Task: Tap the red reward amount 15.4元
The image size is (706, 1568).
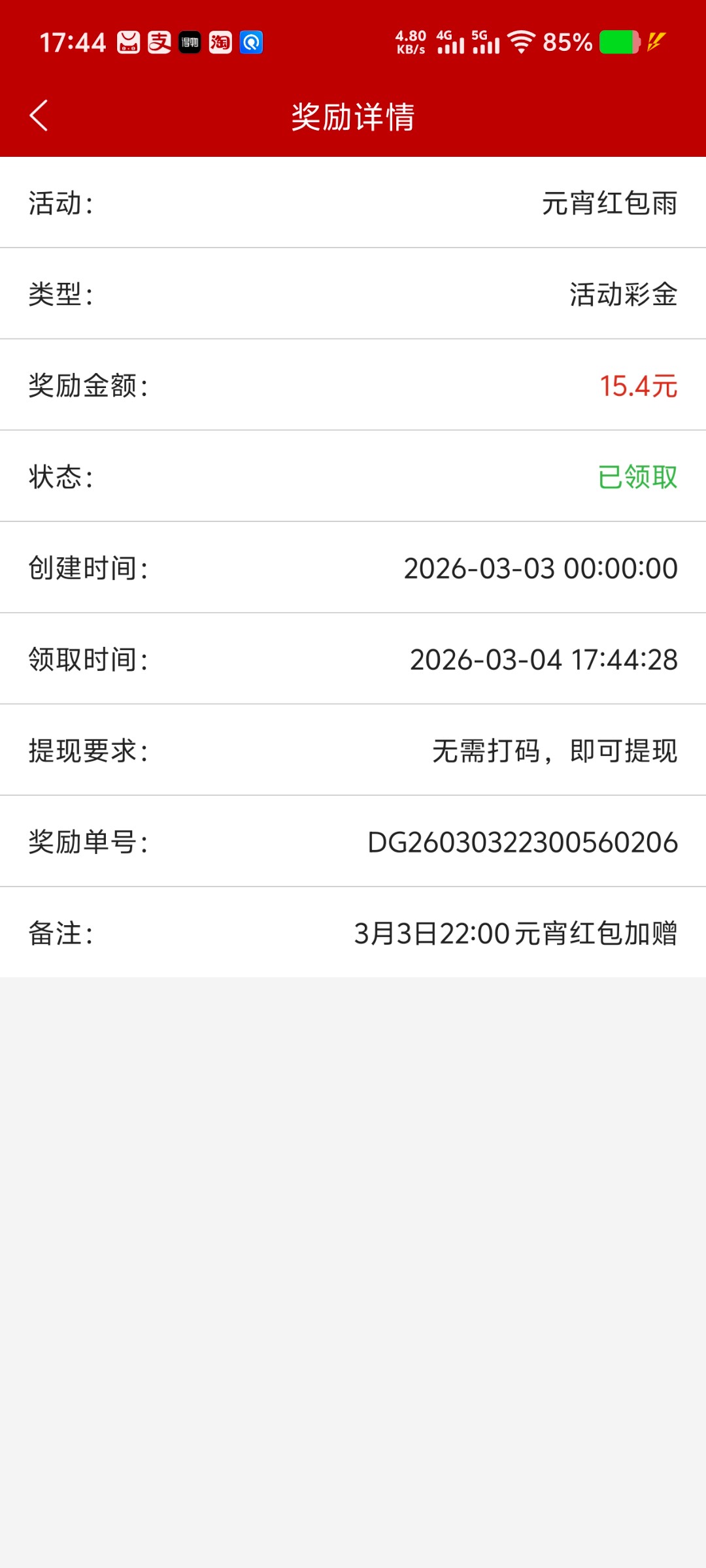Action: (639, 385)
